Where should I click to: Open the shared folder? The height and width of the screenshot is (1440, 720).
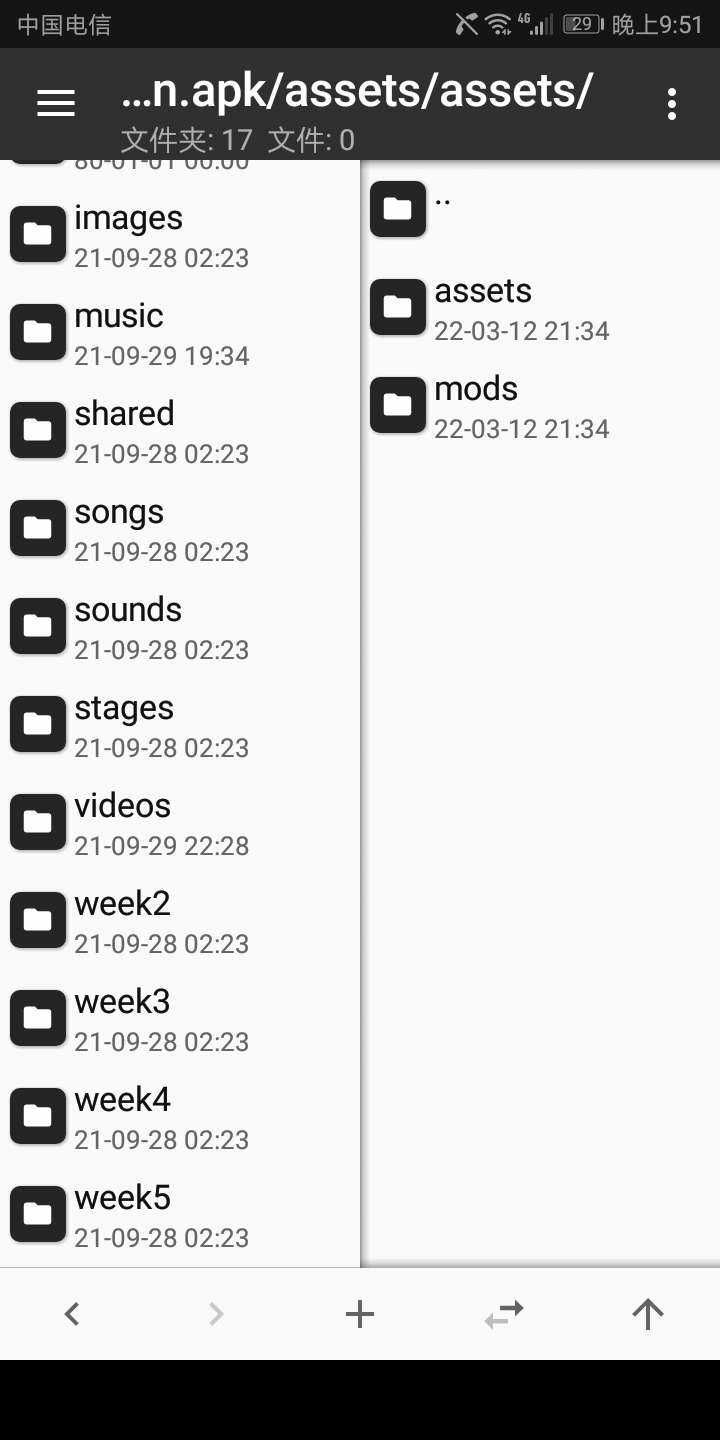pyautogui.click(x=125, y=431)
